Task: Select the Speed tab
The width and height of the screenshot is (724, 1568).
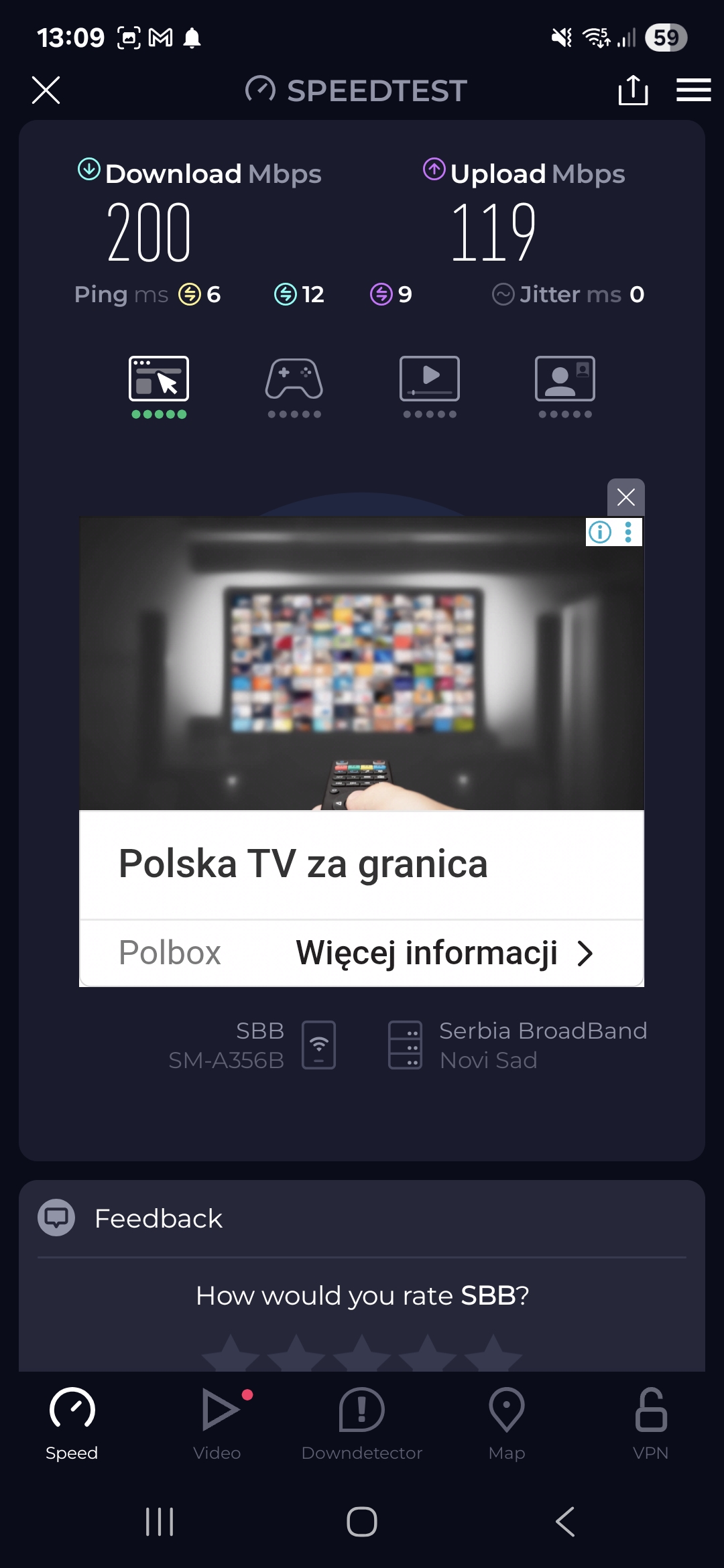Action: click(72, 1423)
